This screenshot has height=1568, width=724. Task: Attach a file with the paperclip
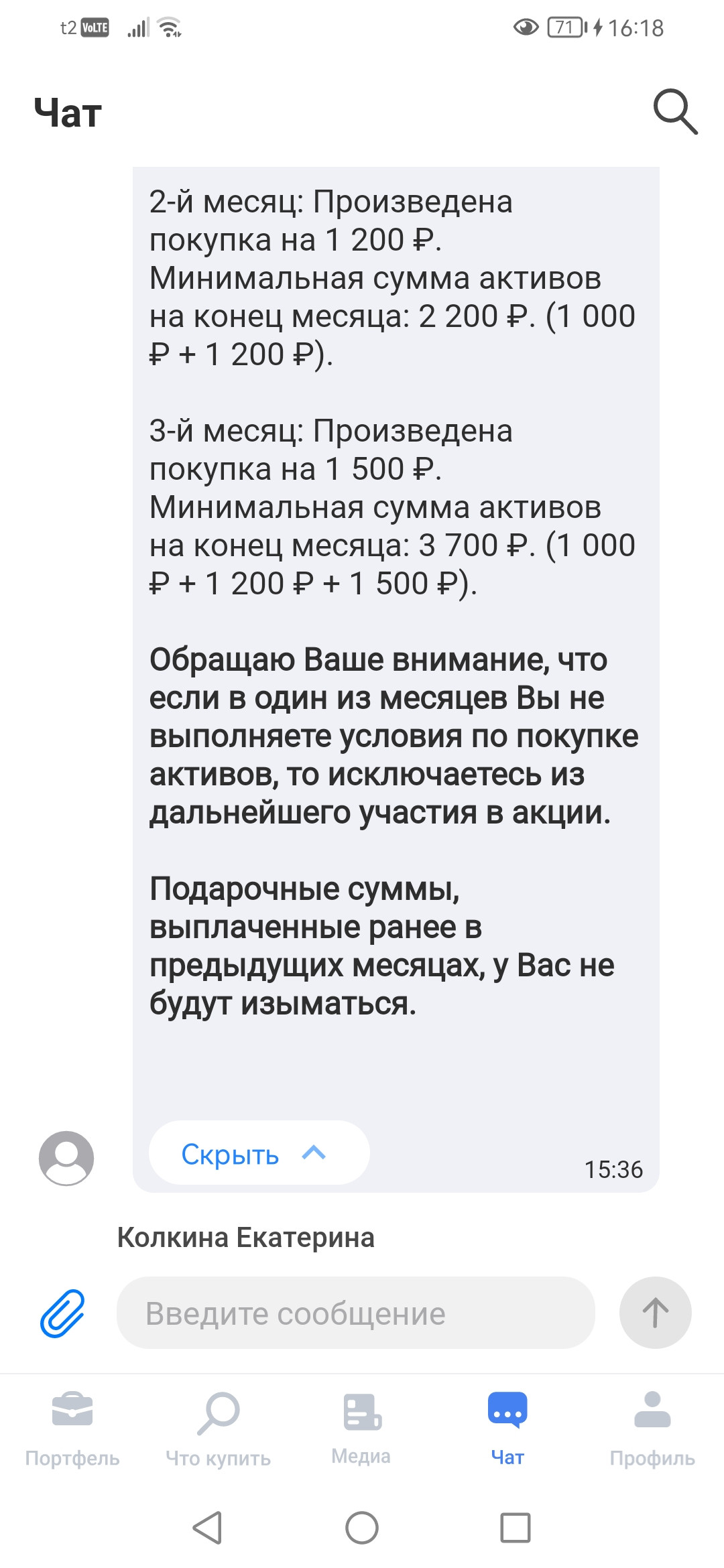(x=62, y=1313)
